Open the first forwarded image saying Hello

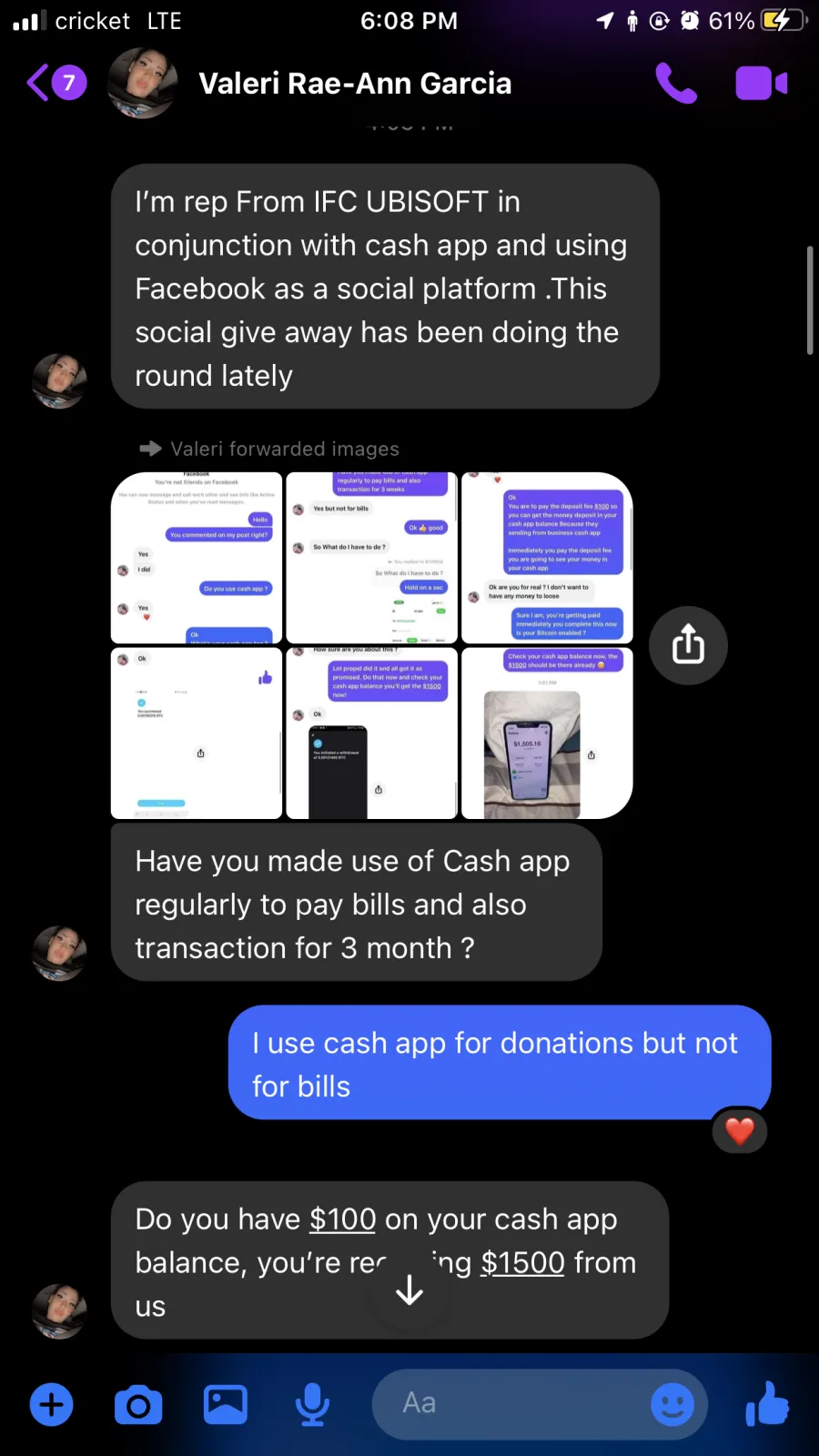pyautogui.click(x=197, y=558)
